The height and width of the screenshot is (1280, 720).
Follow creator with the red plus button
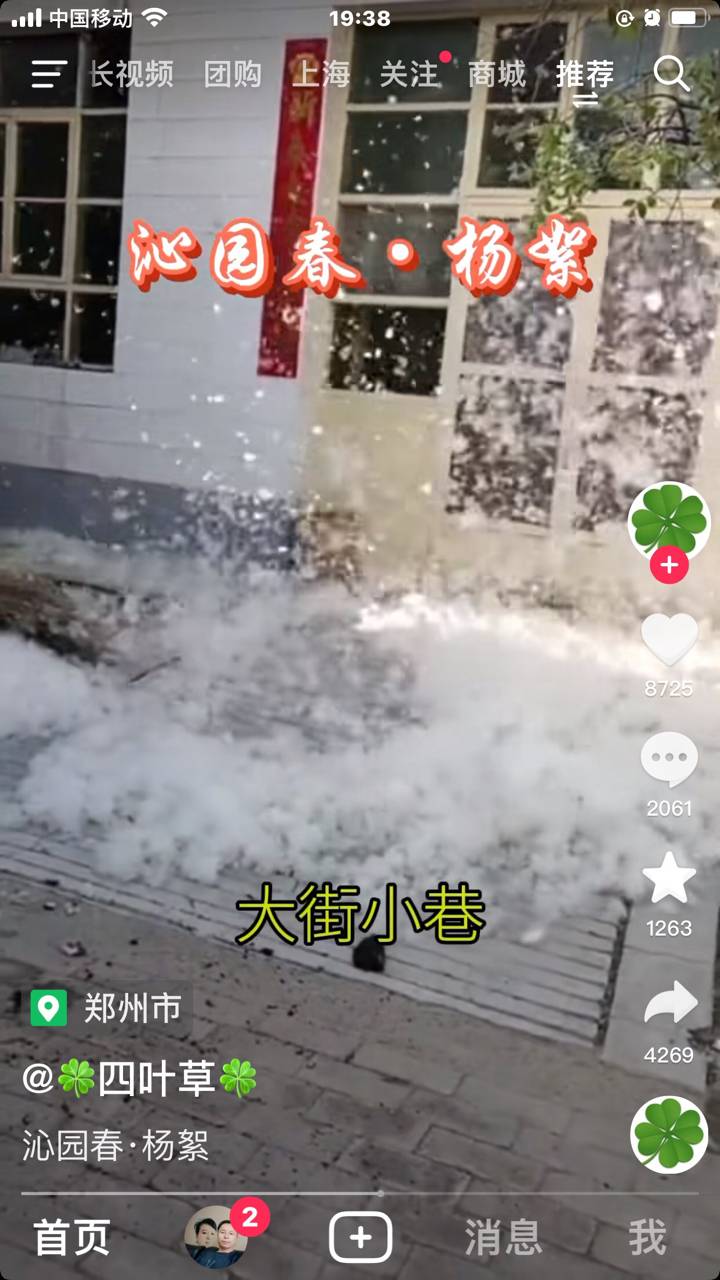point(669,566)
